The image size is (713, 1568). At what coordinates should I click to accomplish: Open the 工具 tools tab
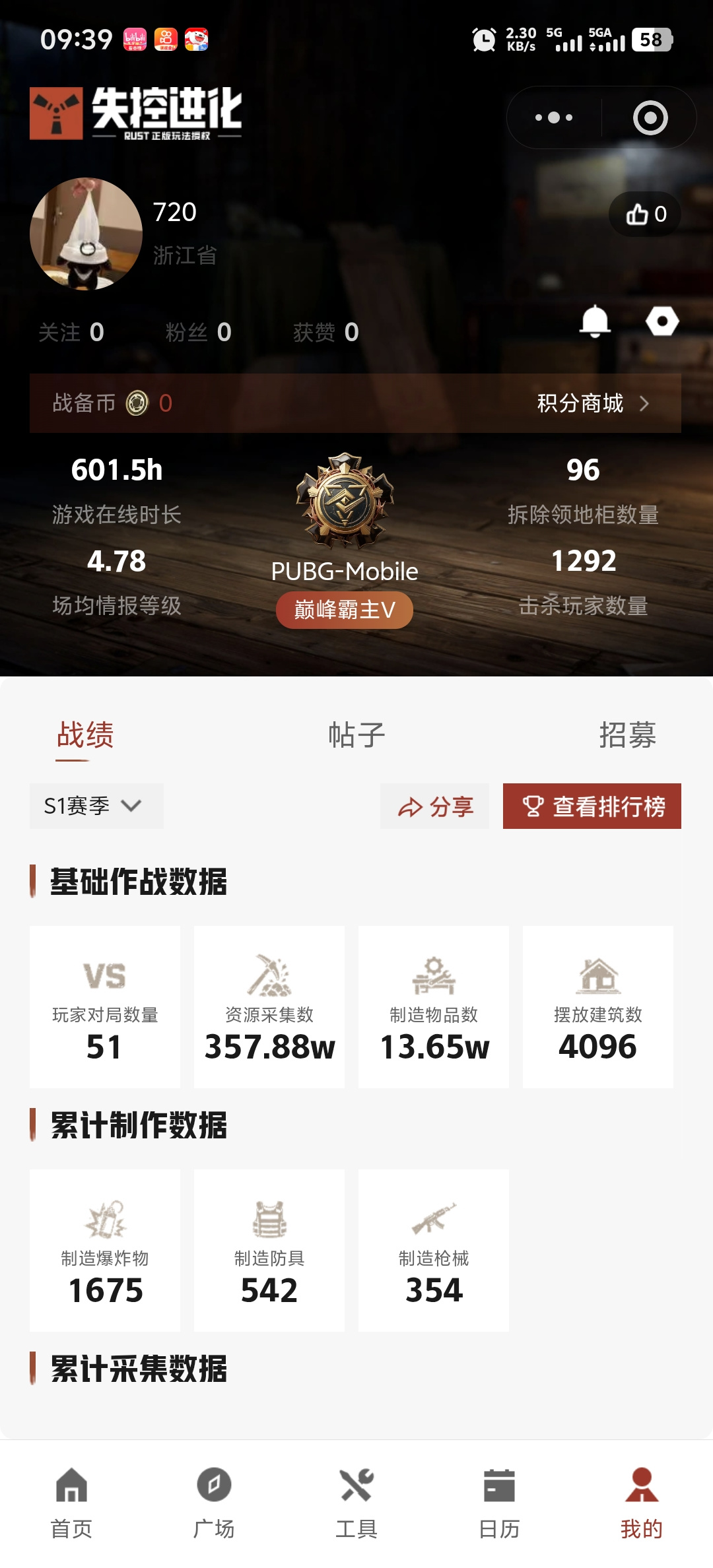pos(356,1503)
